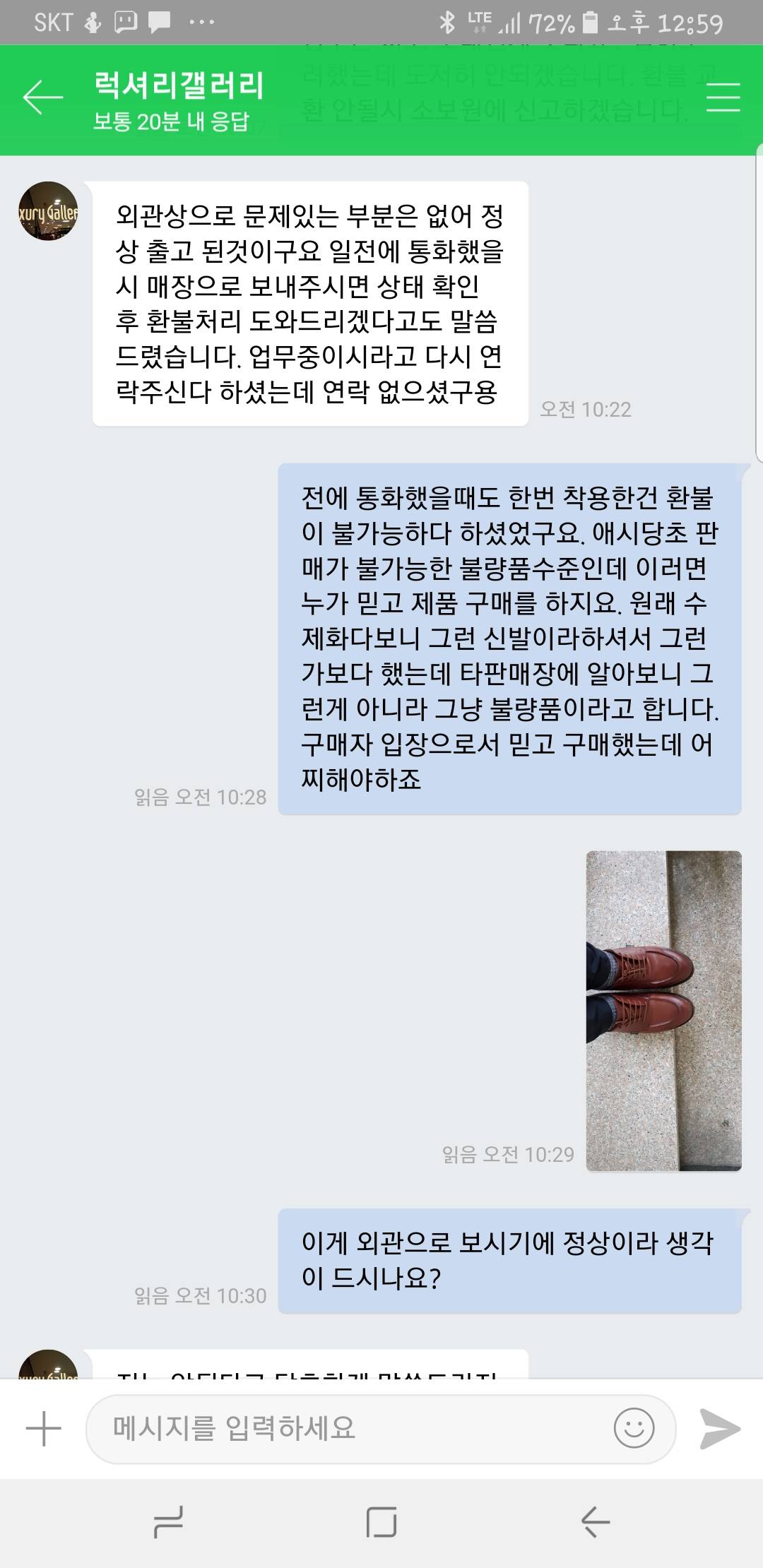Open the hamburger menu in the header
Image resolution: width=763 pixels, height=1568 pixels.
click(x=723, y=97)
